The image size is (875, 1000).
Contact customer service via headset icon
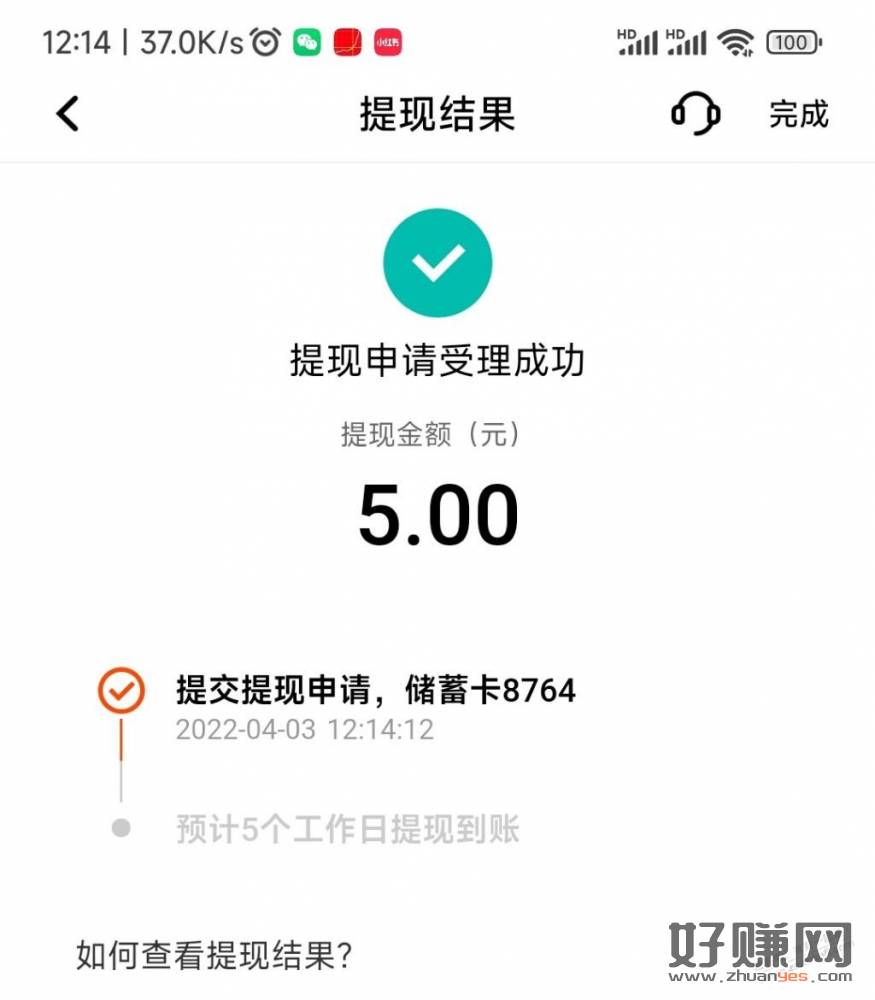[695, 114]
